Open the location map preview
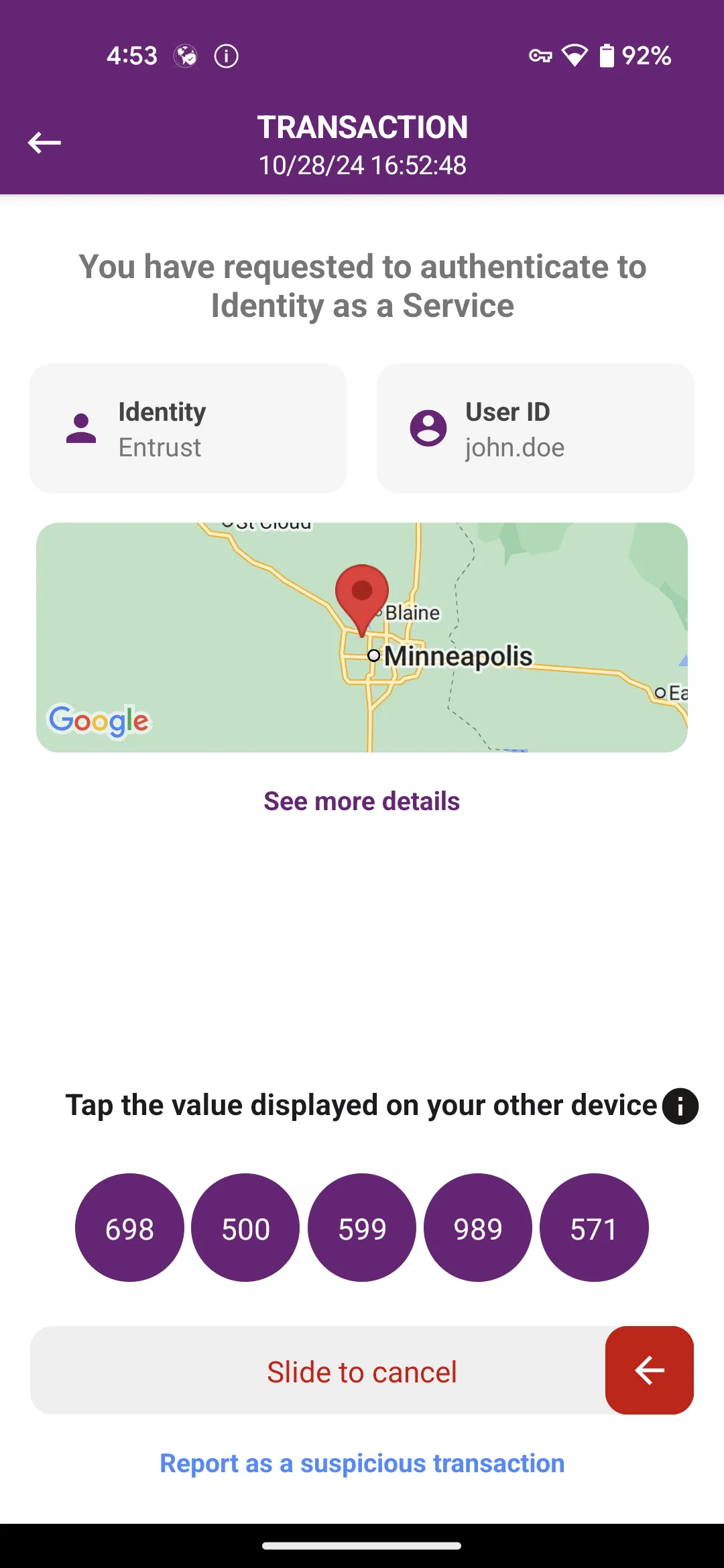The height and width of the screenshot is (1568, 724). point(362,637)
